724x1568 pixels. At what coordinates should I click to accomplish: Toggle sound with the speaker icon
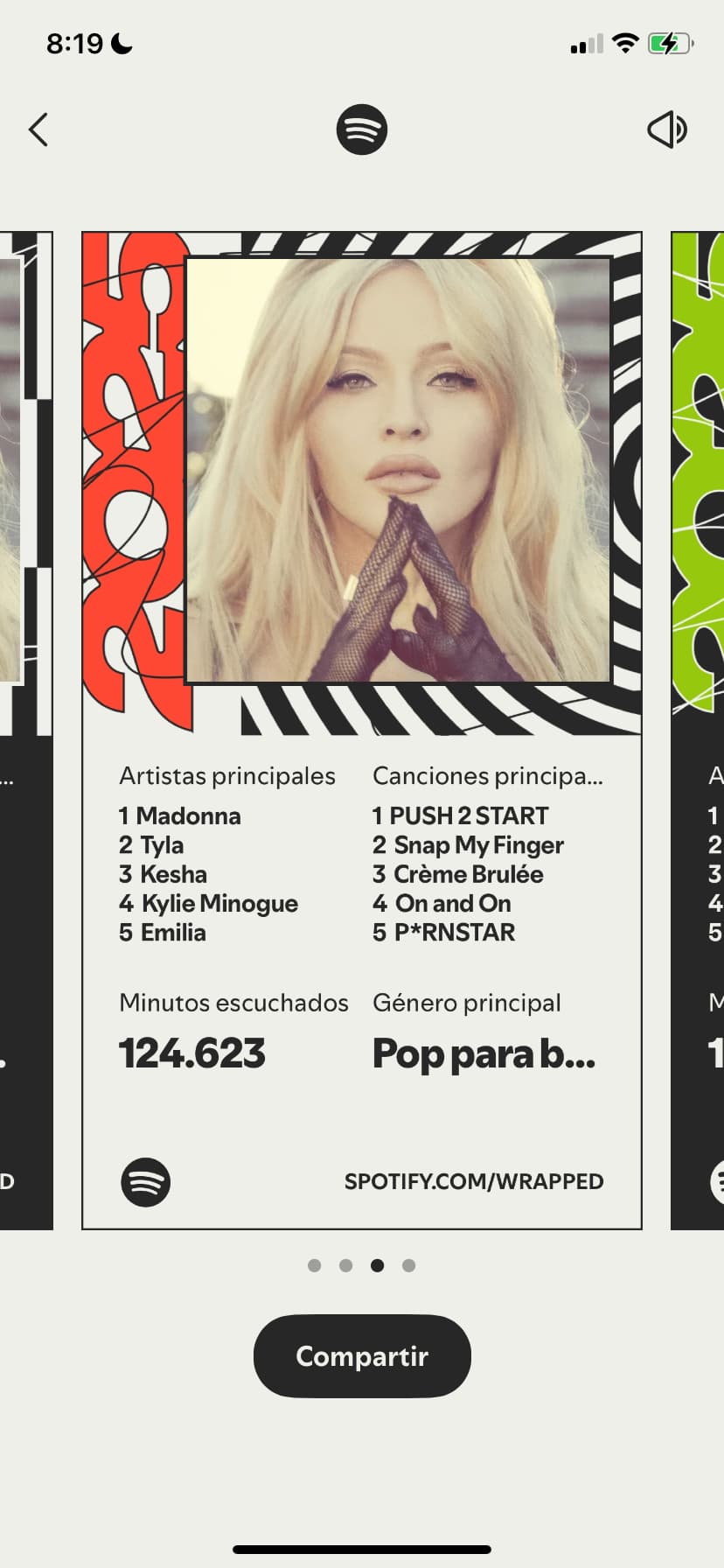[667, 129]
